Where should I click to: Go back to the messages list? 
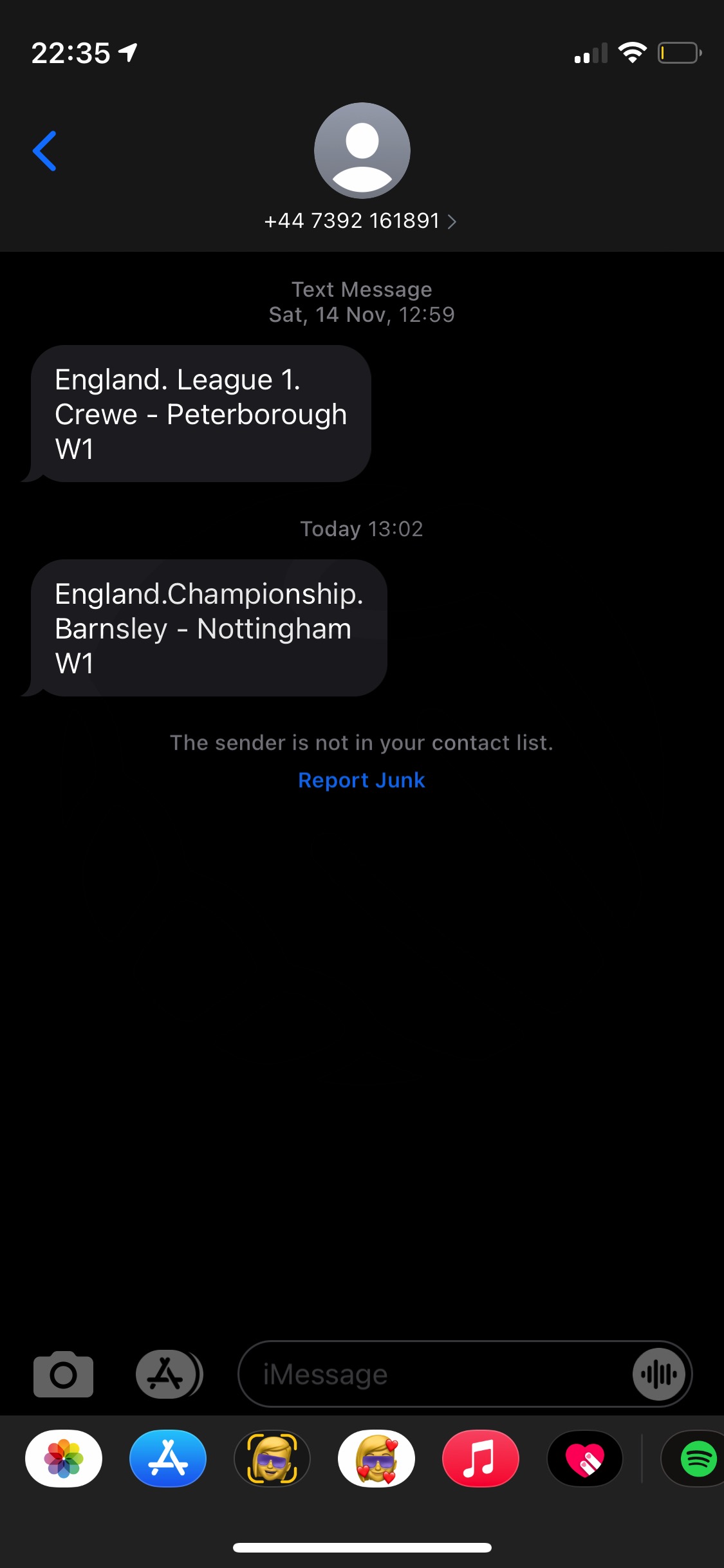coord(44,151)
